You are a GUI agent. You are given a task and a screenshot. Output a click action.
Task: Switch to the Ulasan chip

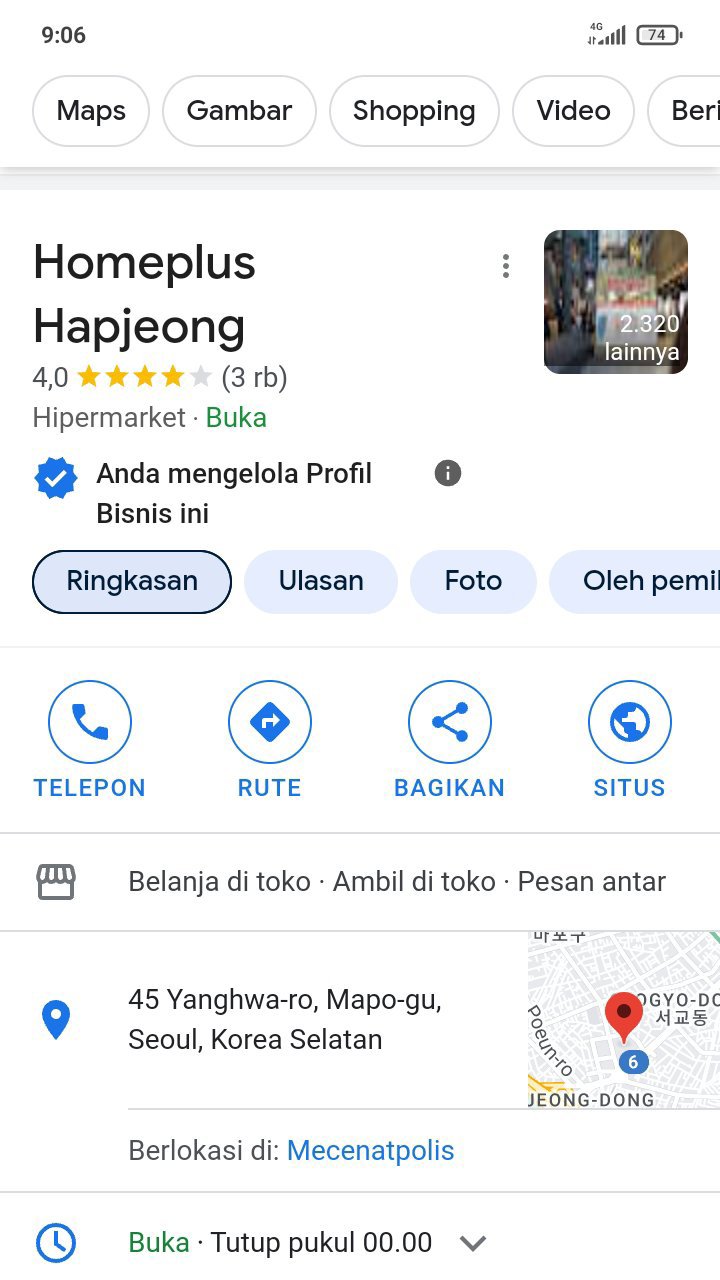pyautogui.click(x=321, y=581)
